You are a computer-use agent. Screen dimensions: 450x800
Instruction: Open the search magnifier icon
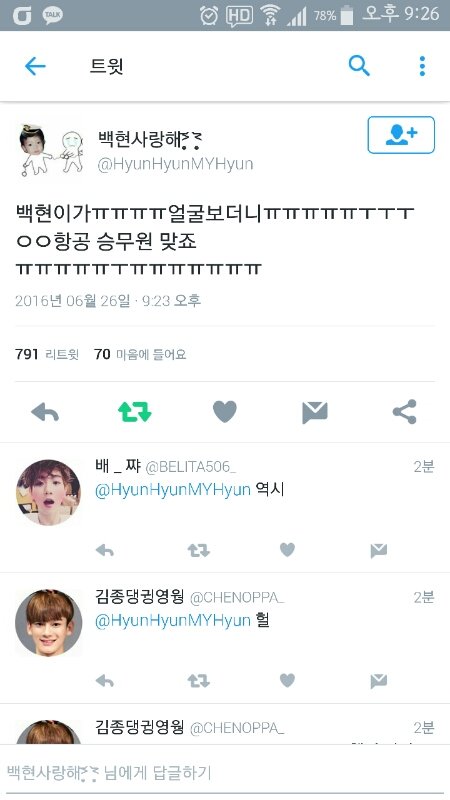point(359,66)
